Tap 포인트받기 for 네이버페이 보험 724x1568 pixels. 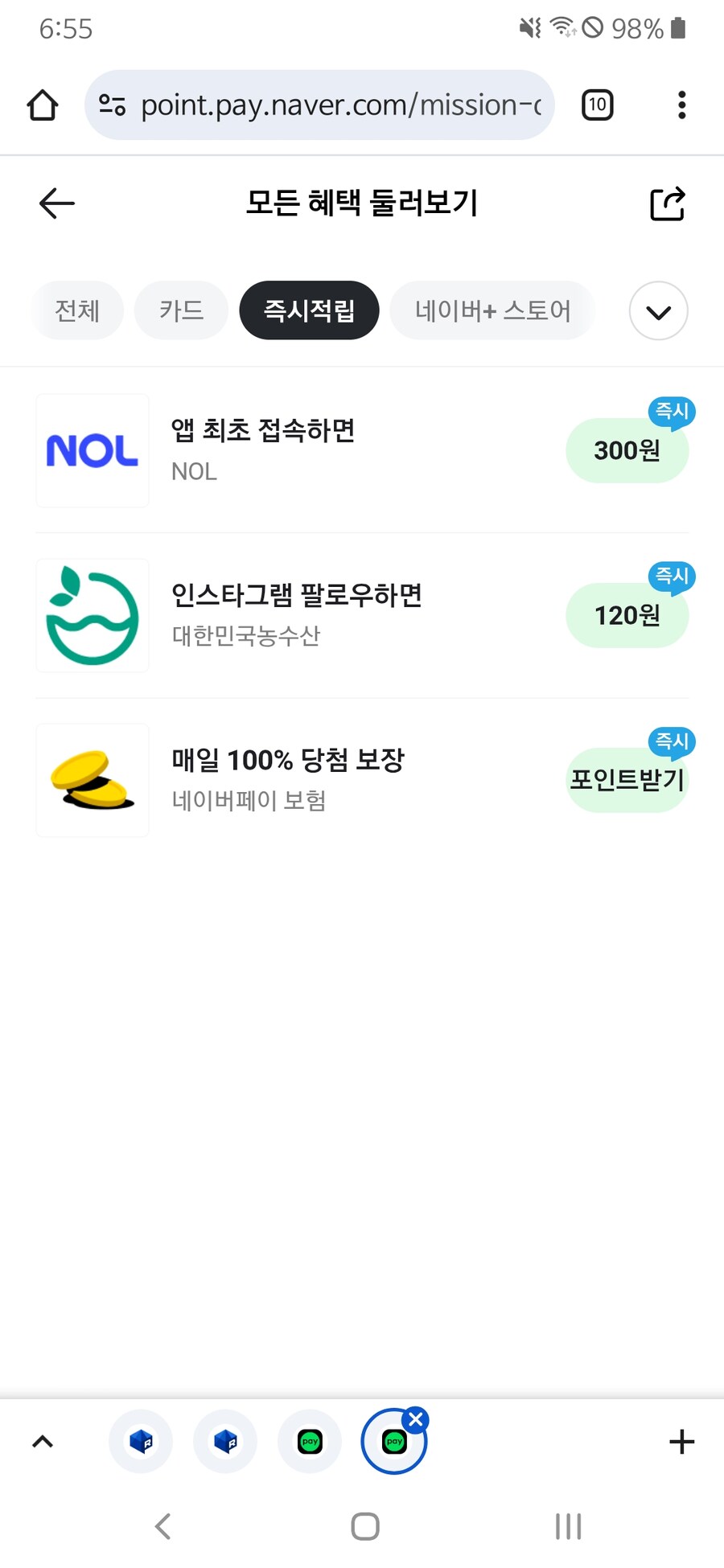[x=627, y=780]
